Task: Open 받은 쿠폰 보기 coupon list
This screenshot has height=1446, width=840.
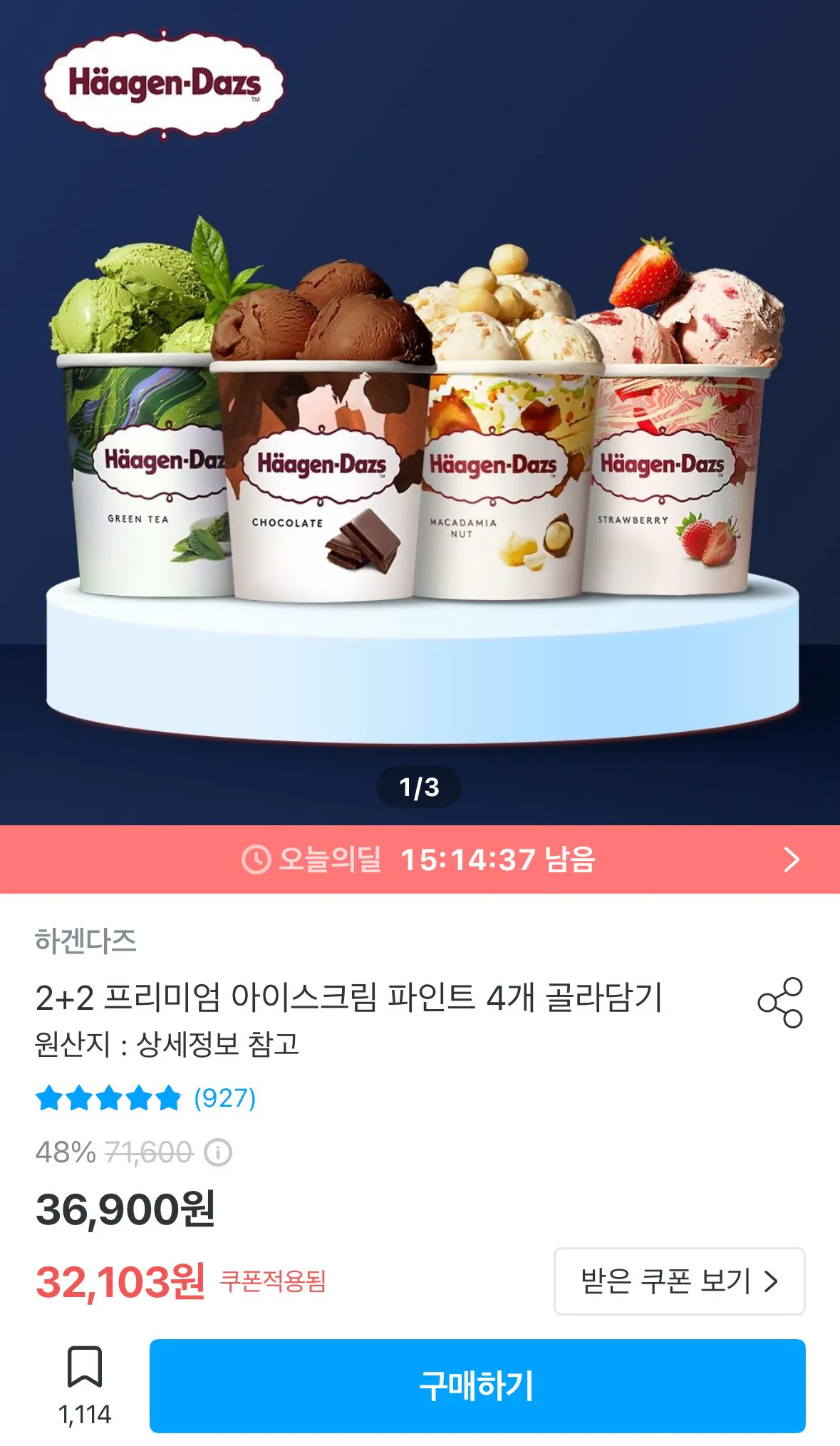Action: pyautogui.click(x=675, y=1280)
